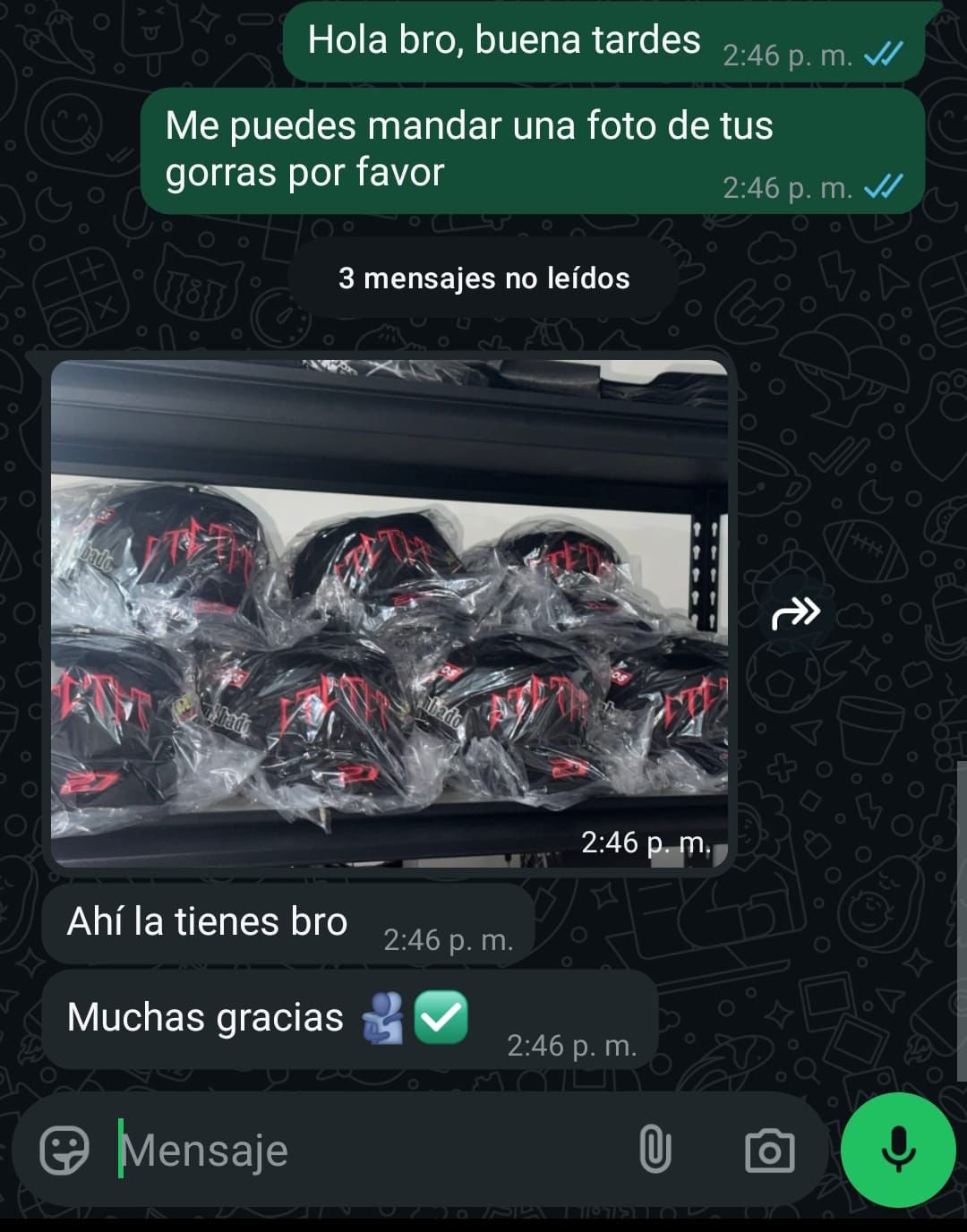The image size is (967, 1232).
Task: Attach a file with the paperclip icon
Action: (655, 1151)
